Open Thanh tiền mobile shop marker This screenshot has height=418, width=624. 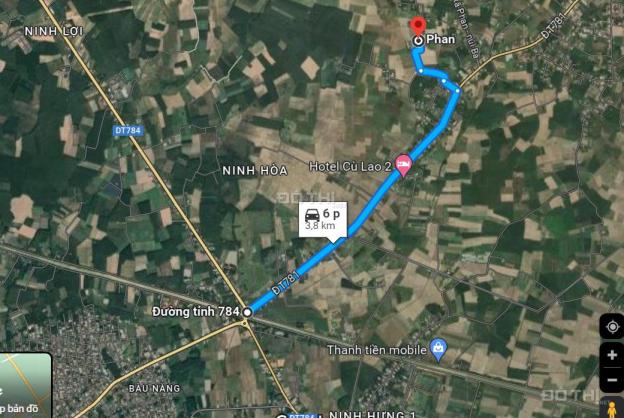[437, 349]
